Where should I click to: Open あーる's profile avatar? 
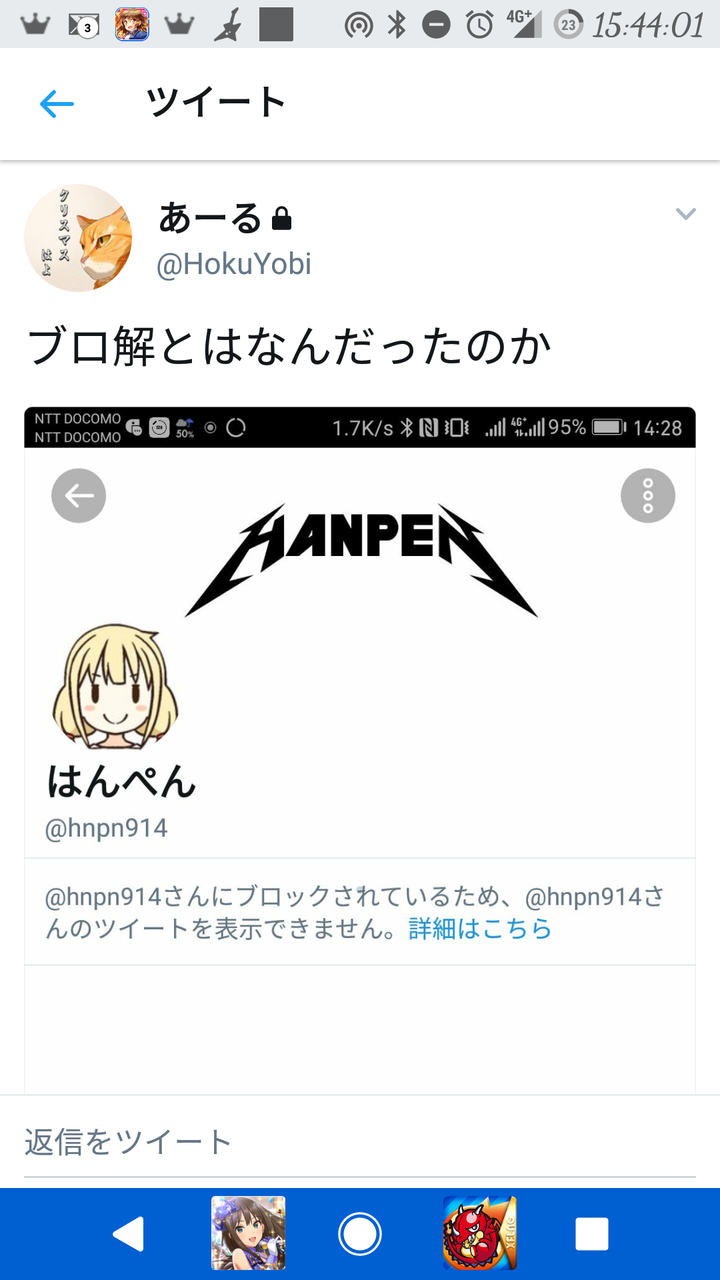[x=78, y=238]
